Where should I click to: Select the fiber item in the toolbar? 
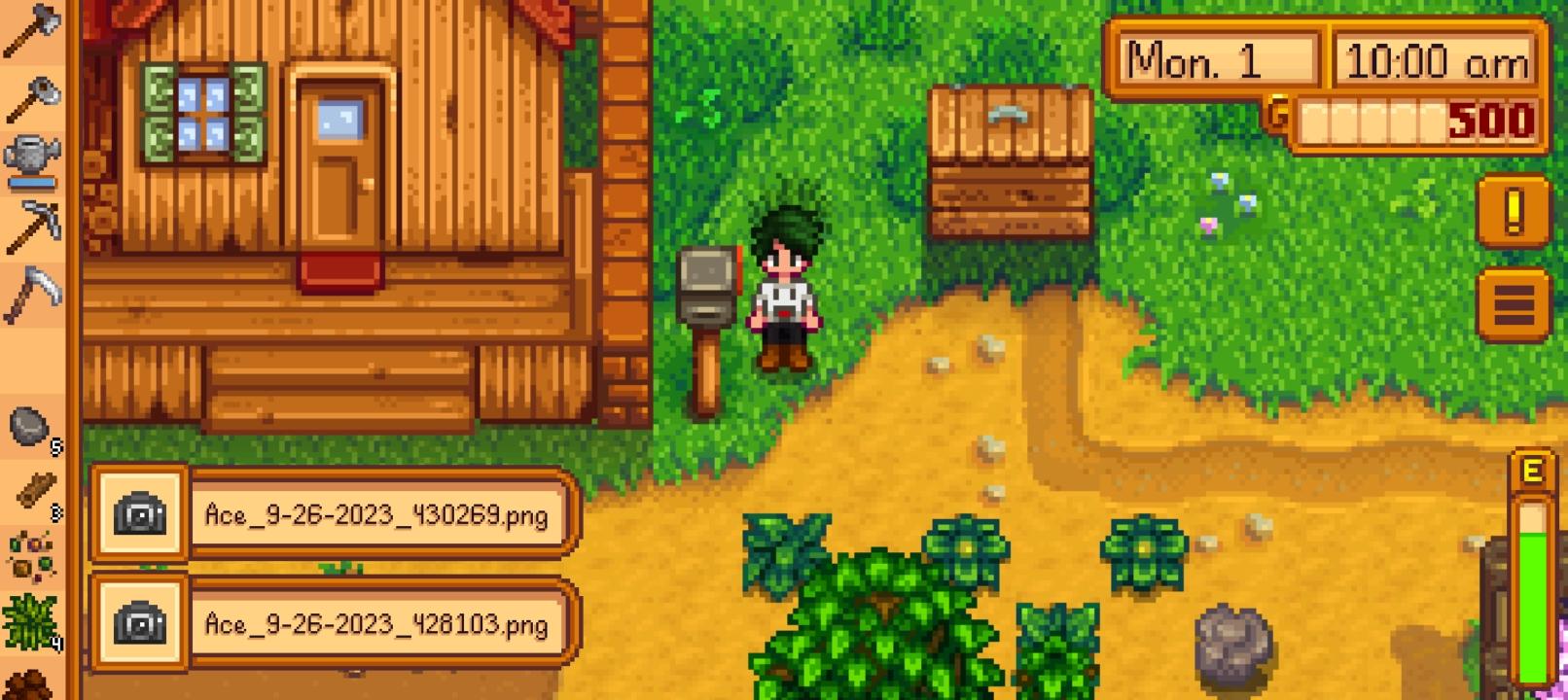pos(31,620)
